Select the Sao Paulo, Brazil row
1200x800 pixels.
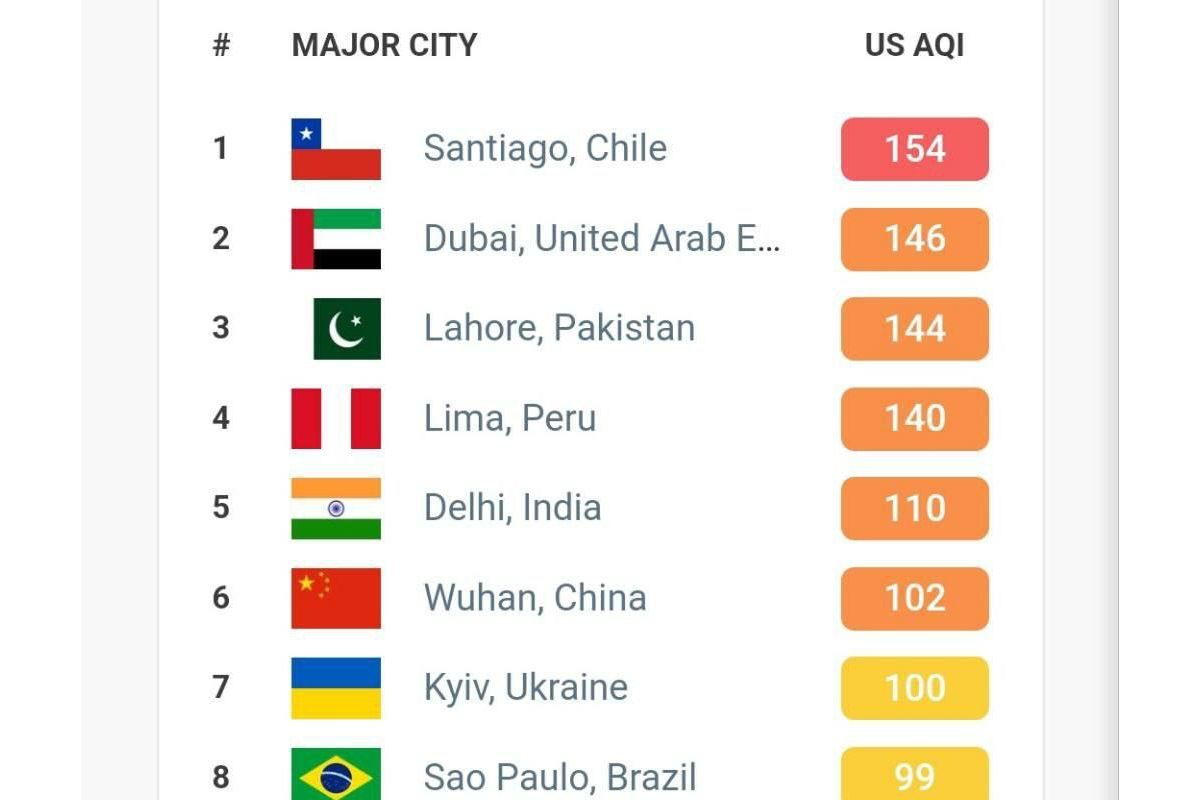click(560, 777)
